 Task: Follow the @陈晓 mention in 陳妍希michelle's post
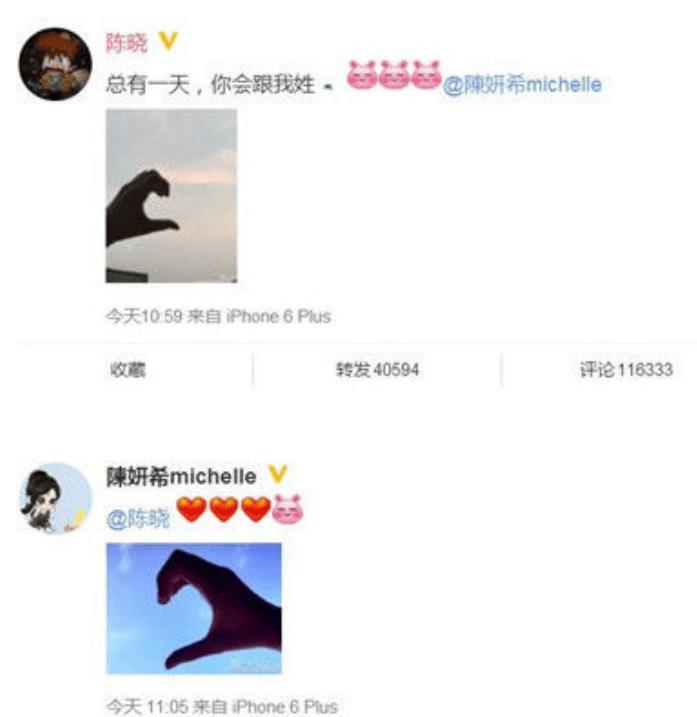(138, 517)
